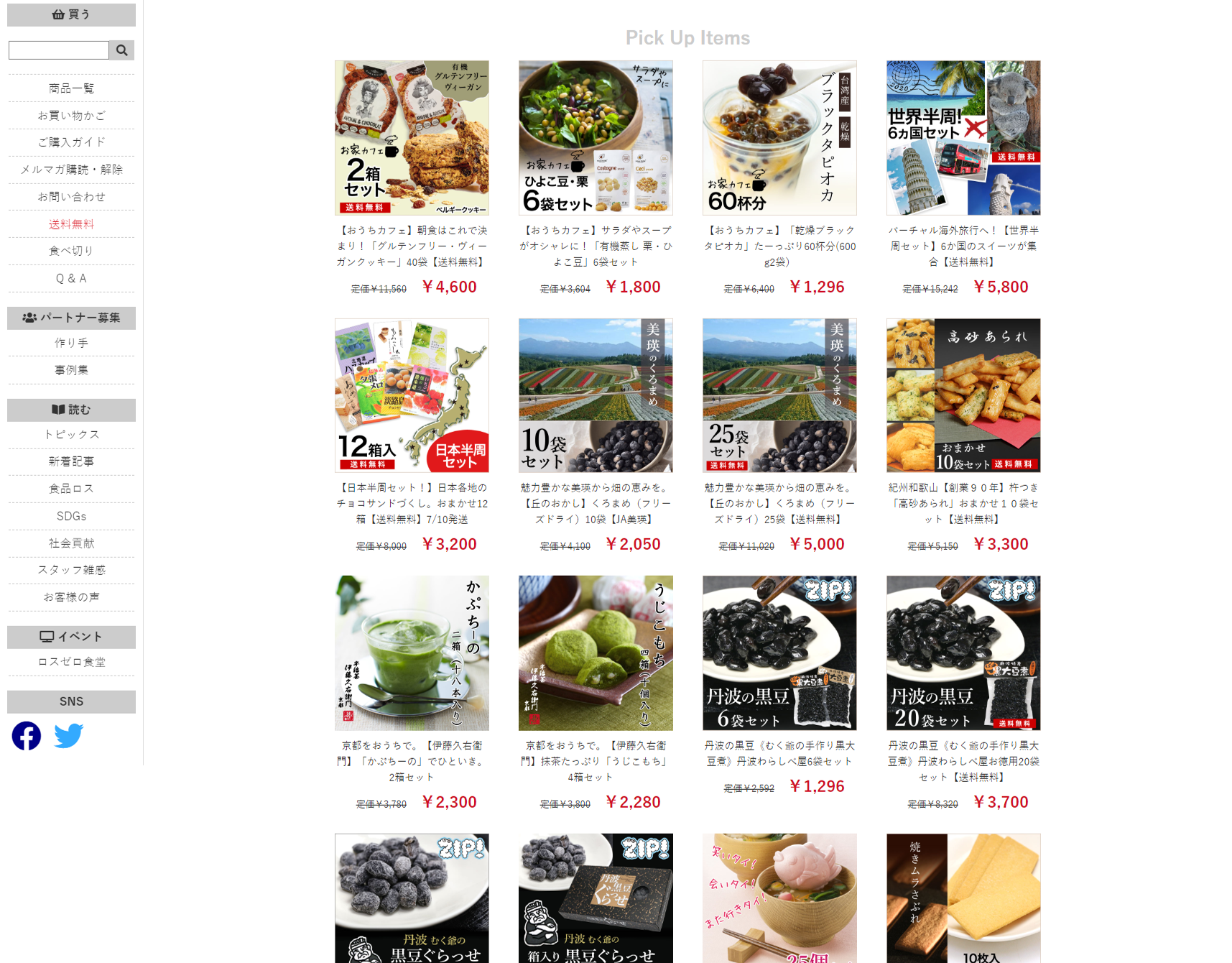
Task: View the かぶちーの matcha product
Action: (412, 653)
